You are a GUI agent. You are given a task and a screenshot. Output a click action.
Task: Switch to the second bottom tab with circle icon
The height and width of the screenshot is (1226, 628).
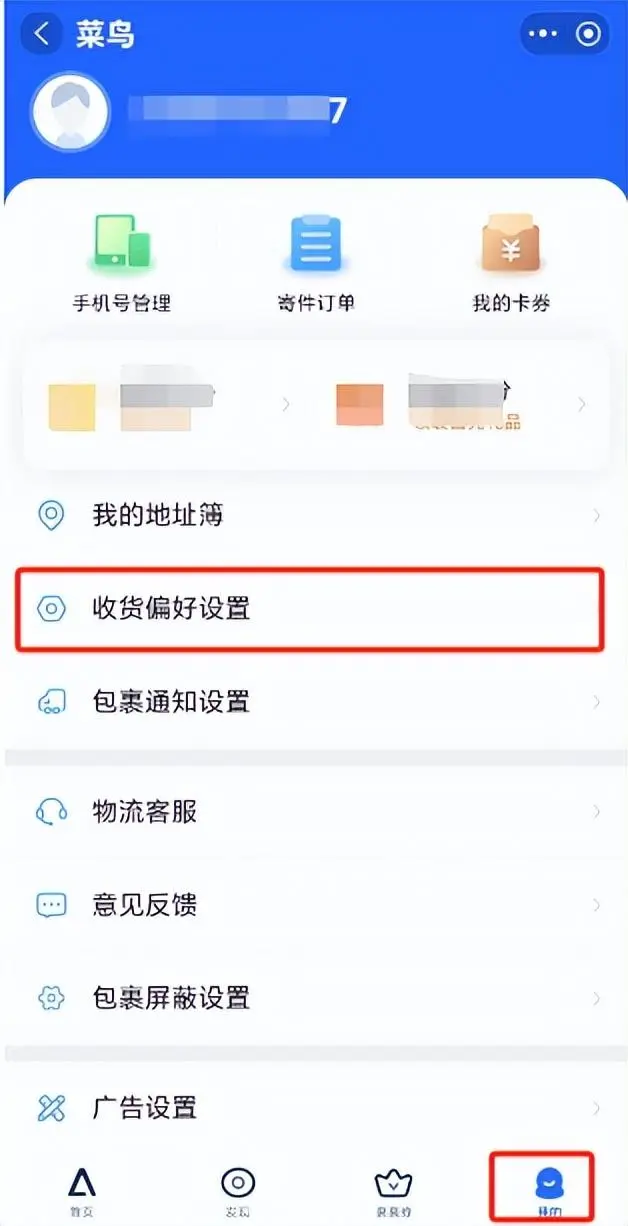pos(237,1191)
